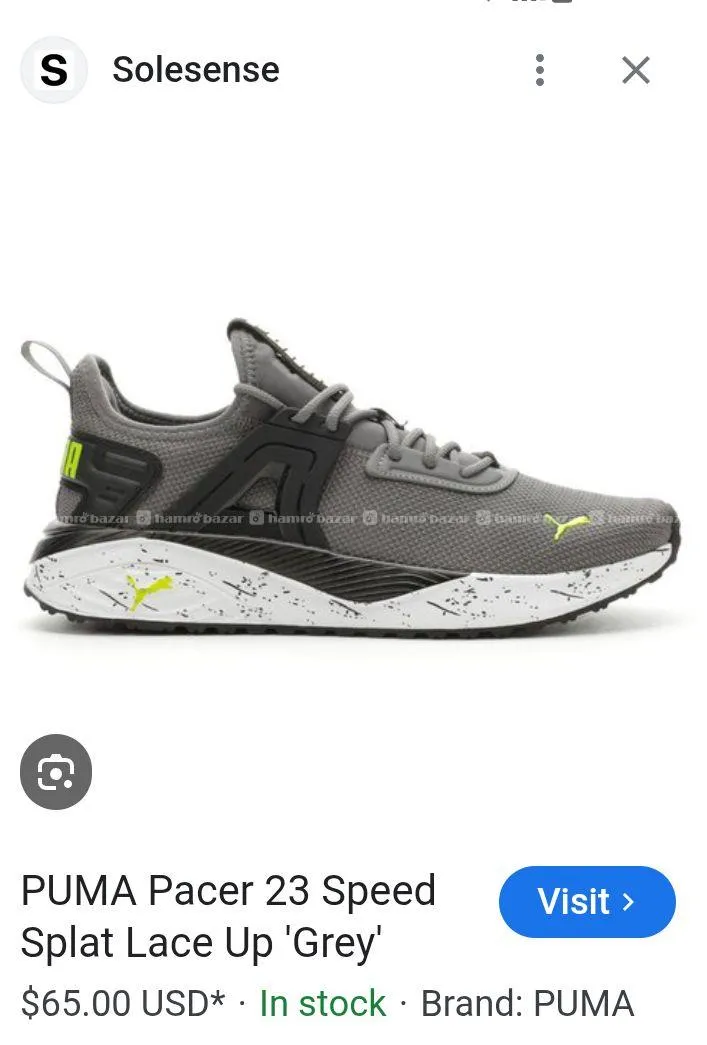This screenshot has height=1045, width=707.
Task: Open the PUMA Pacer 23 shoe image
Action: coord(350,480)
